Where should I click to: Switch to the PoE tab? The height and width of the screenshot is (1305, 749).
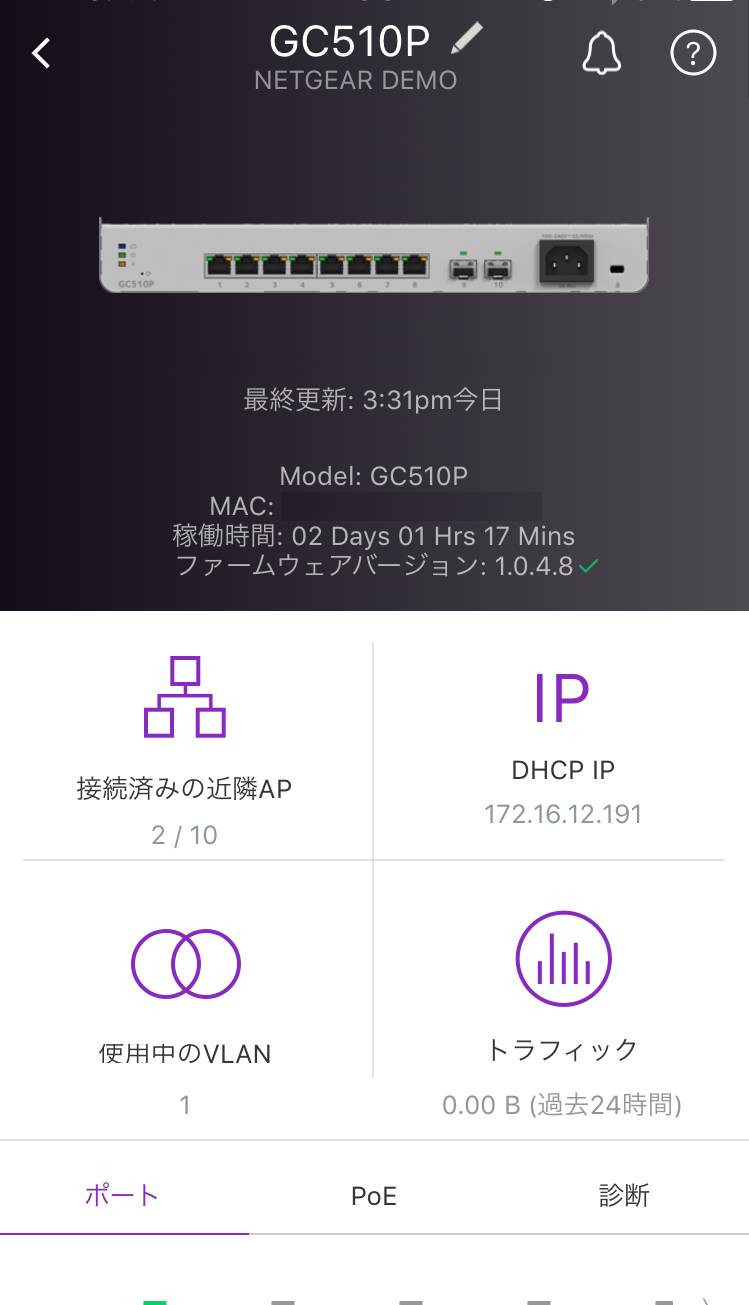click(x=374, y=1196)
